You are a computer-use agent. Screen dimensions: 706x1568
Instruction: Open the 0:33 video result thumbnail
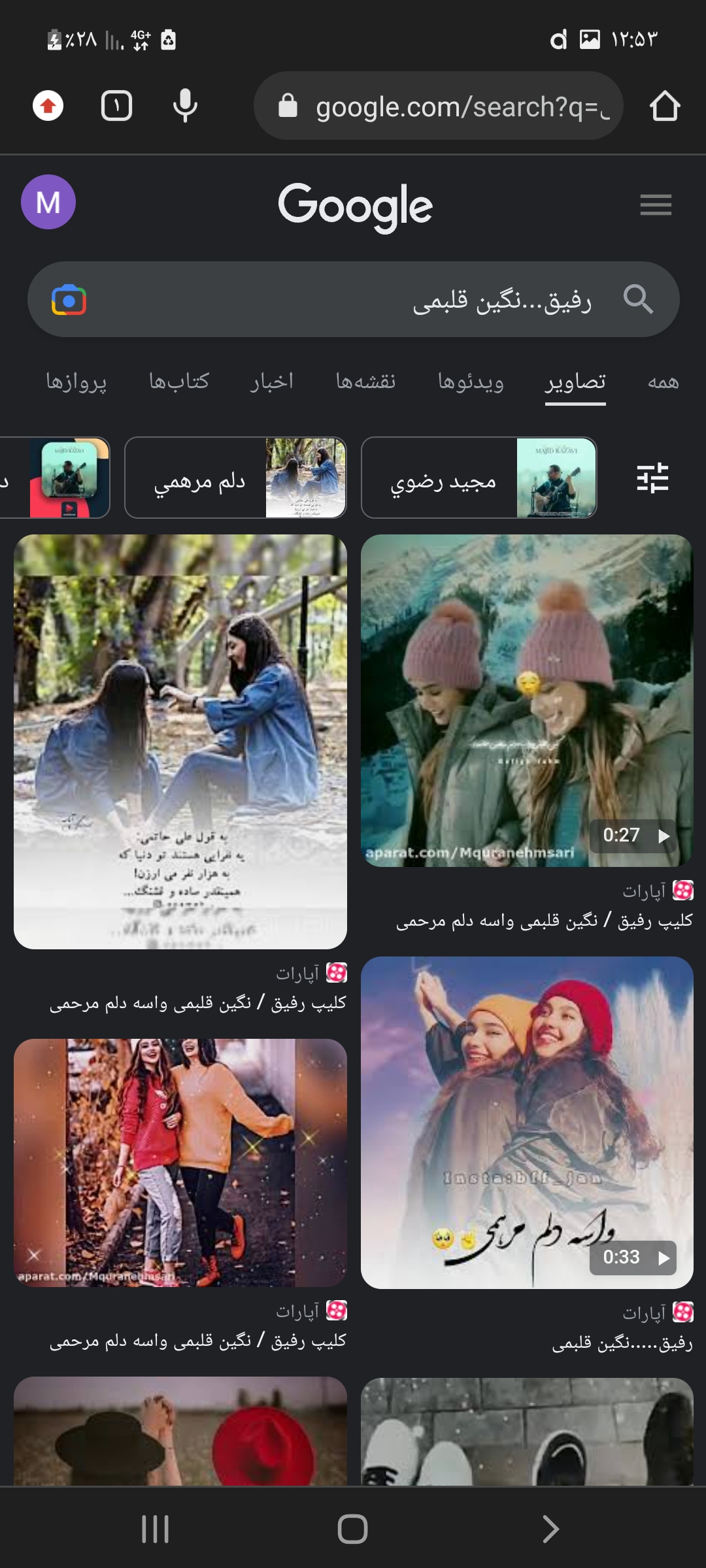[x=527, y=1122]
